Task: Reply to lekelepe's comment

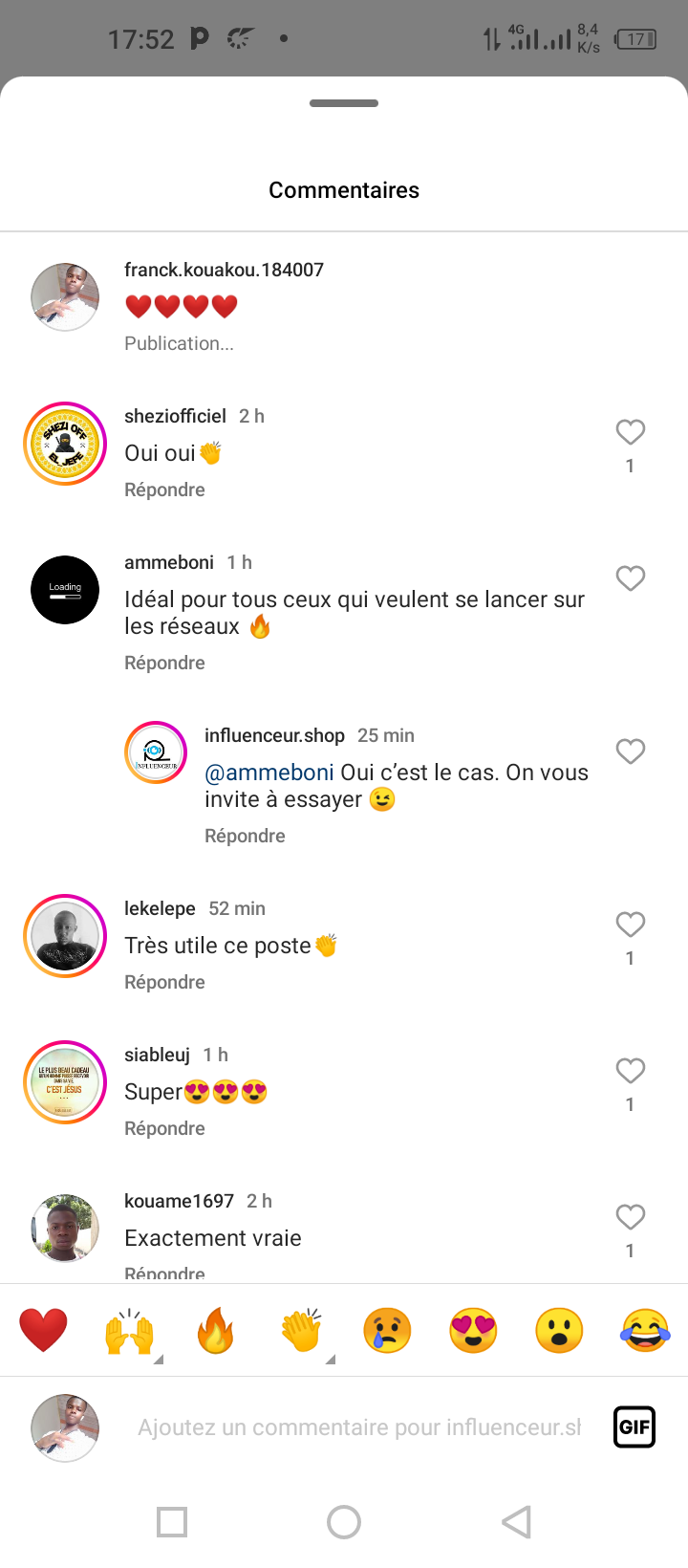Action: coord(164,982)
